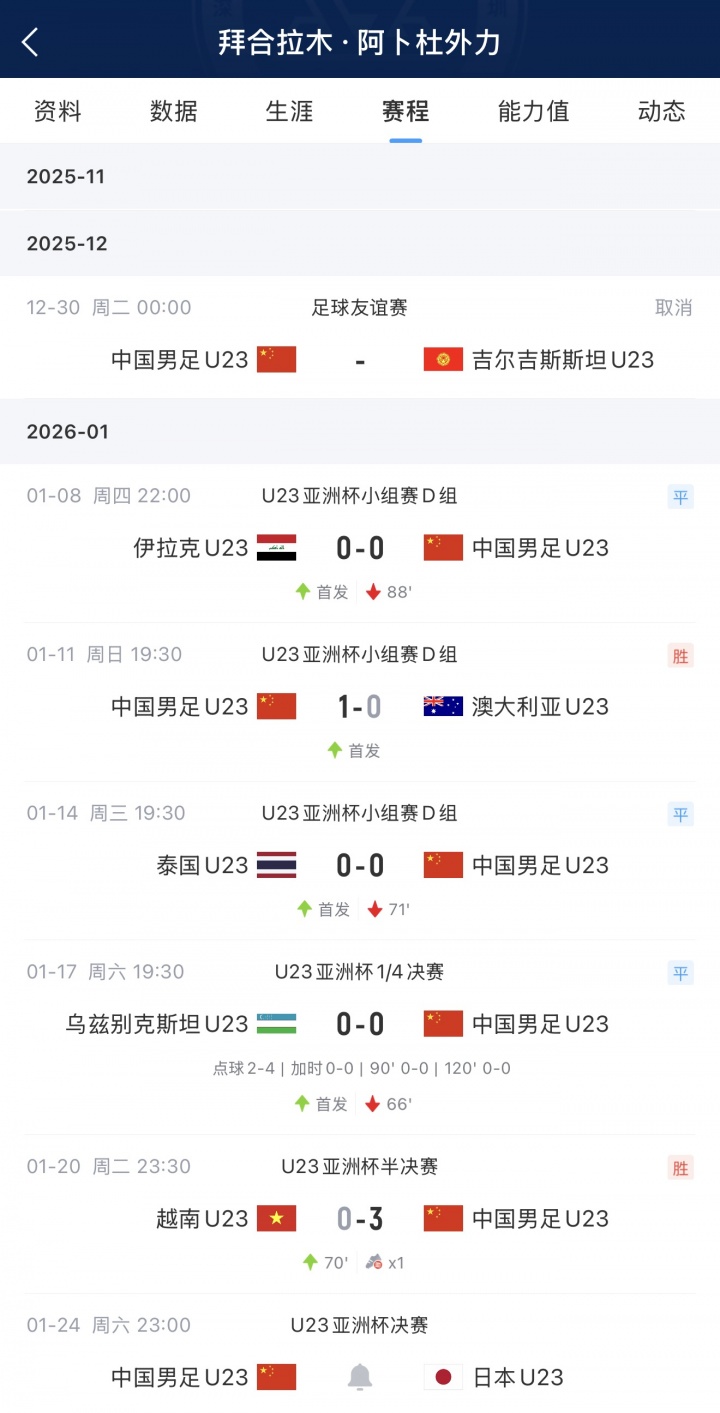Screen dimensions: 720x1413
Task: Go back using the top-left arrow
Action: (30, 42)
